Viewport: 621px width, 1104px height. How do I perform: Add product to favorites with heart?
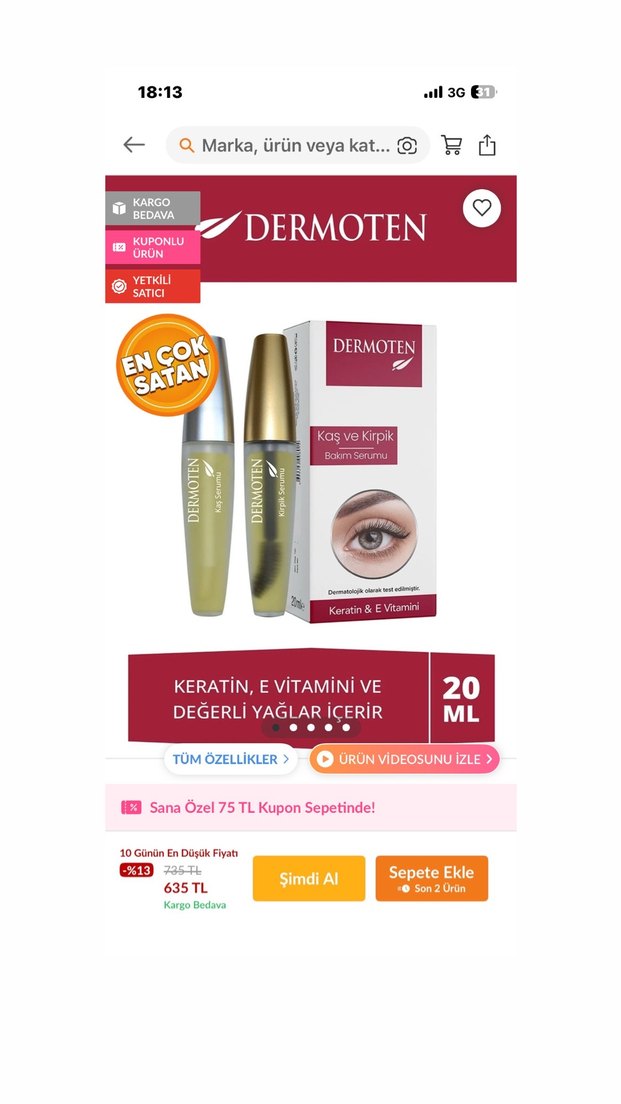pos(482,208)
